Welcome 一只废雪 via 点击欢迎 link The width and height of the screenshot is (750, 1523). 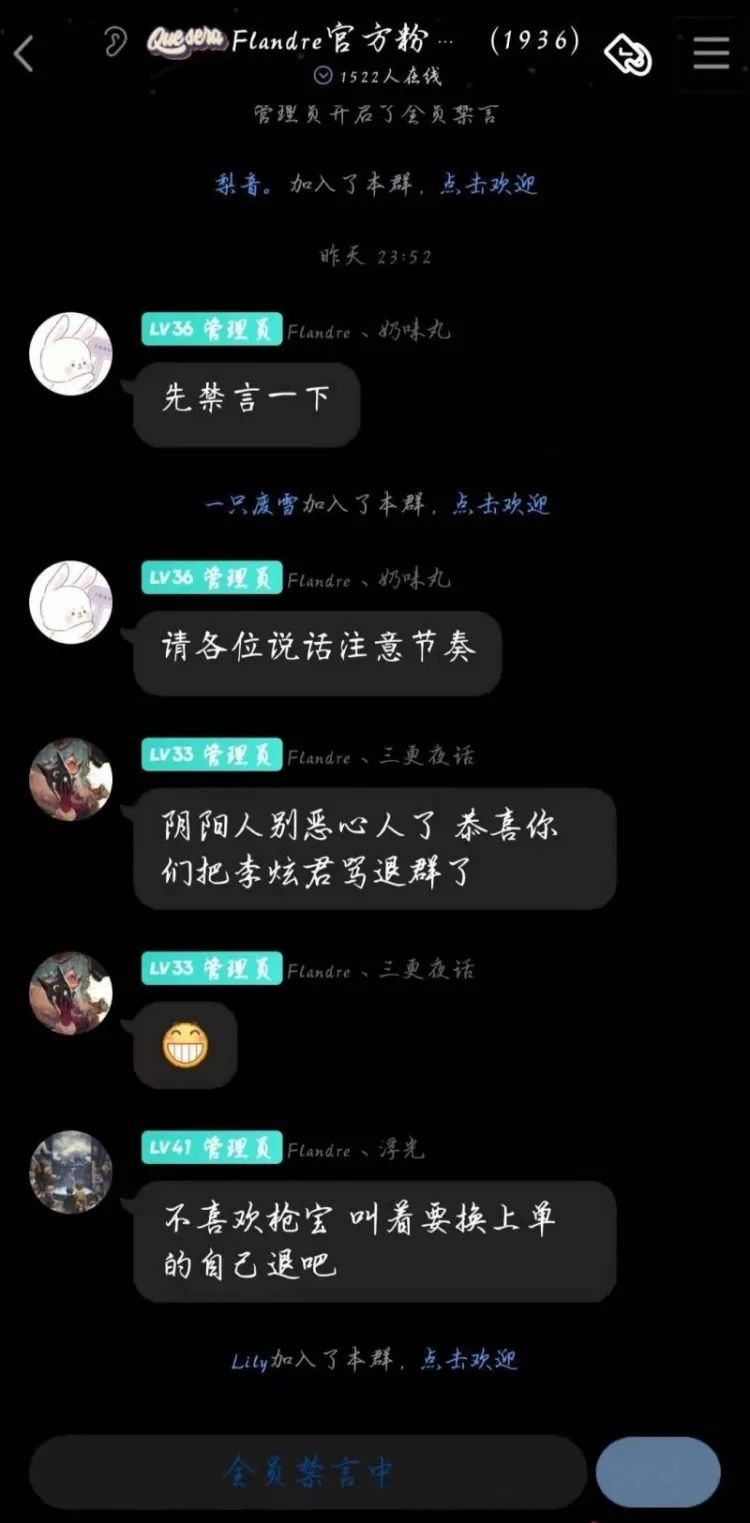click(x=501, y=504)
